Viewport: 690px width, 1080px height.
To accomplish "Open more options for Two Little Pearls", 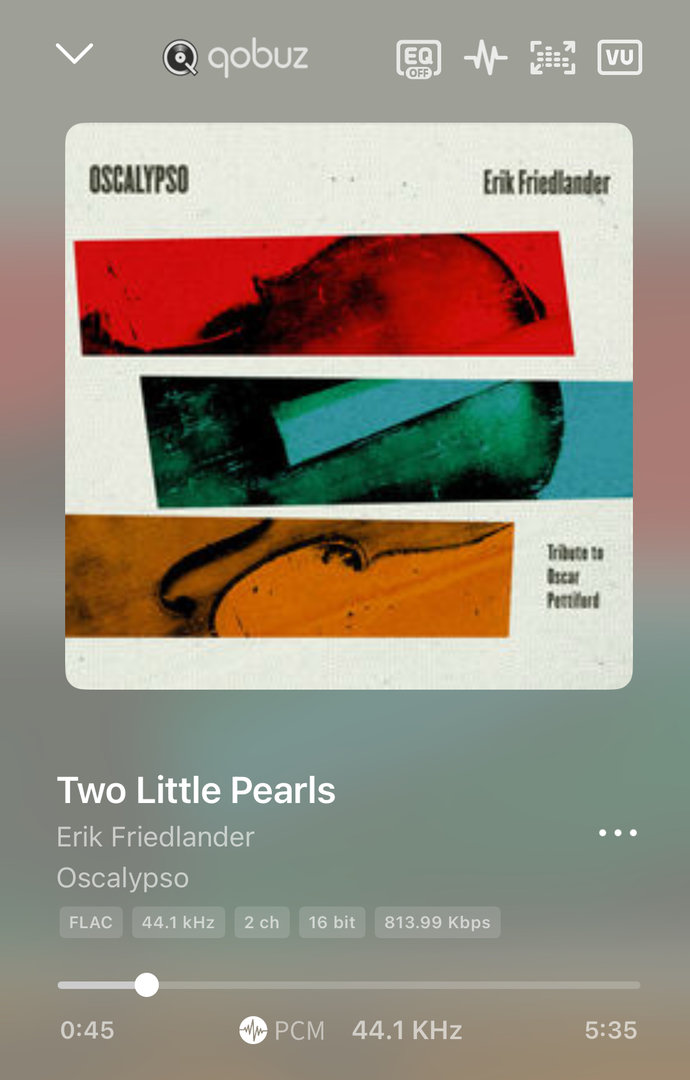I will point(617,833).
